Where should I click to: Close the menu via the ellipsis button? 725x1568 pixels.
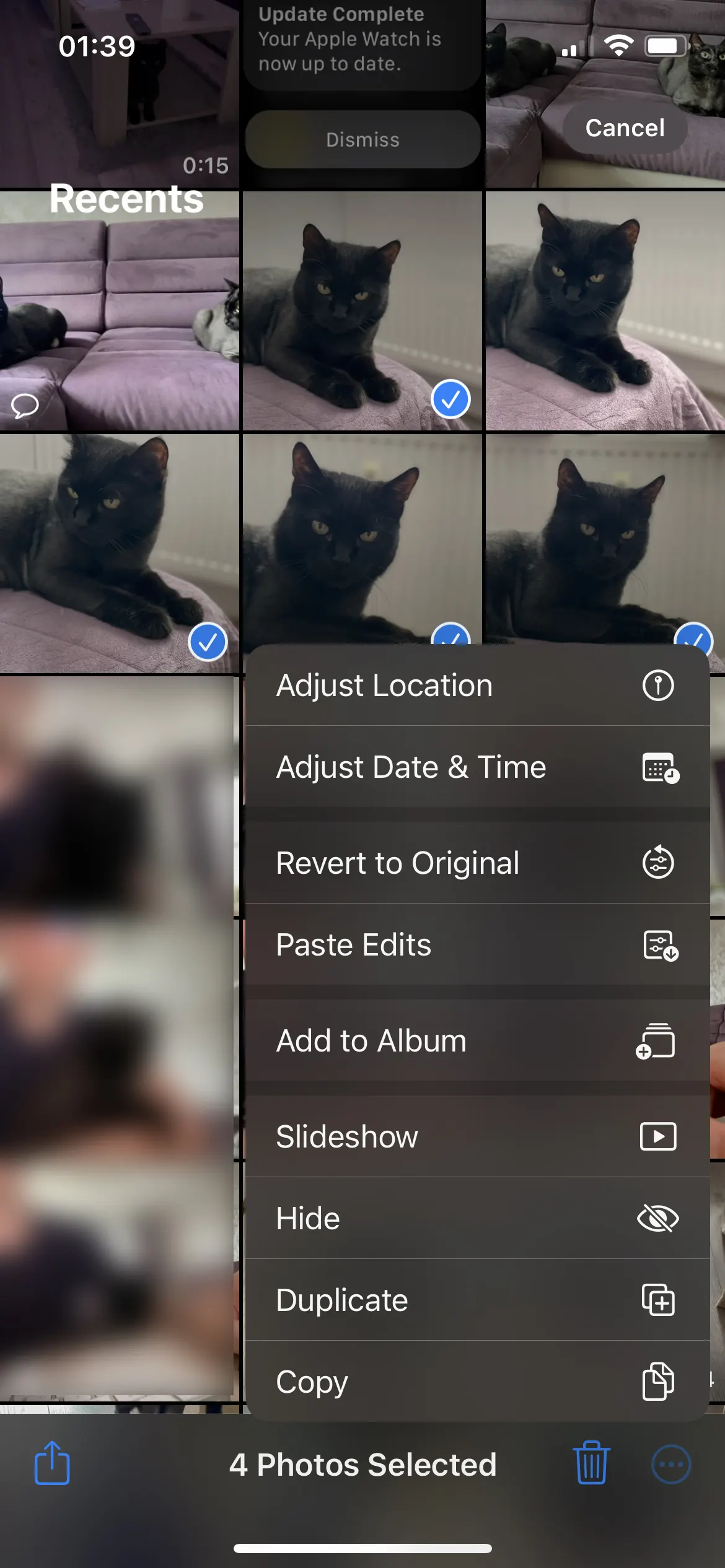click(671, 1465)
